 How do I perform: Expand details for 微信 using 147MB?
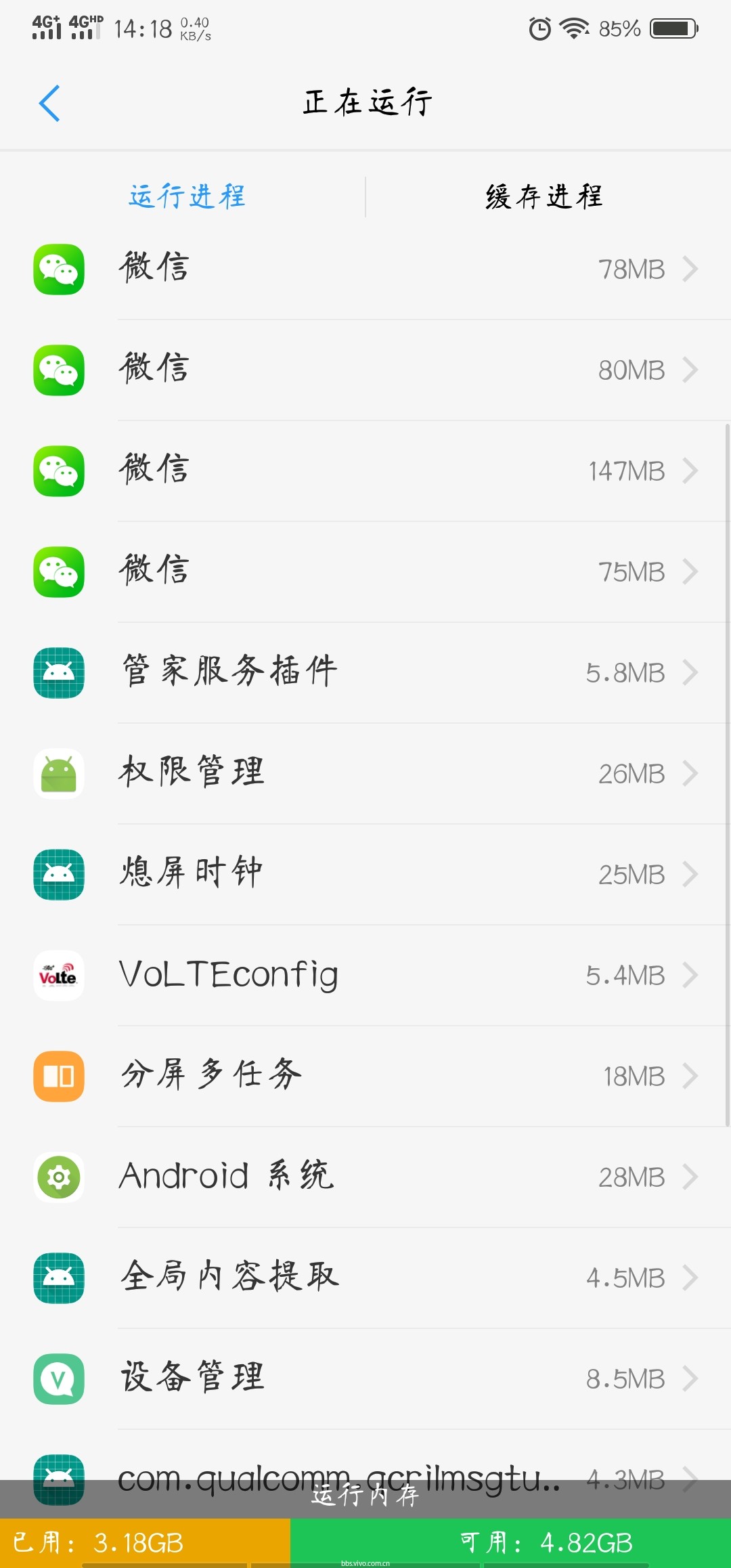point(691,471)
